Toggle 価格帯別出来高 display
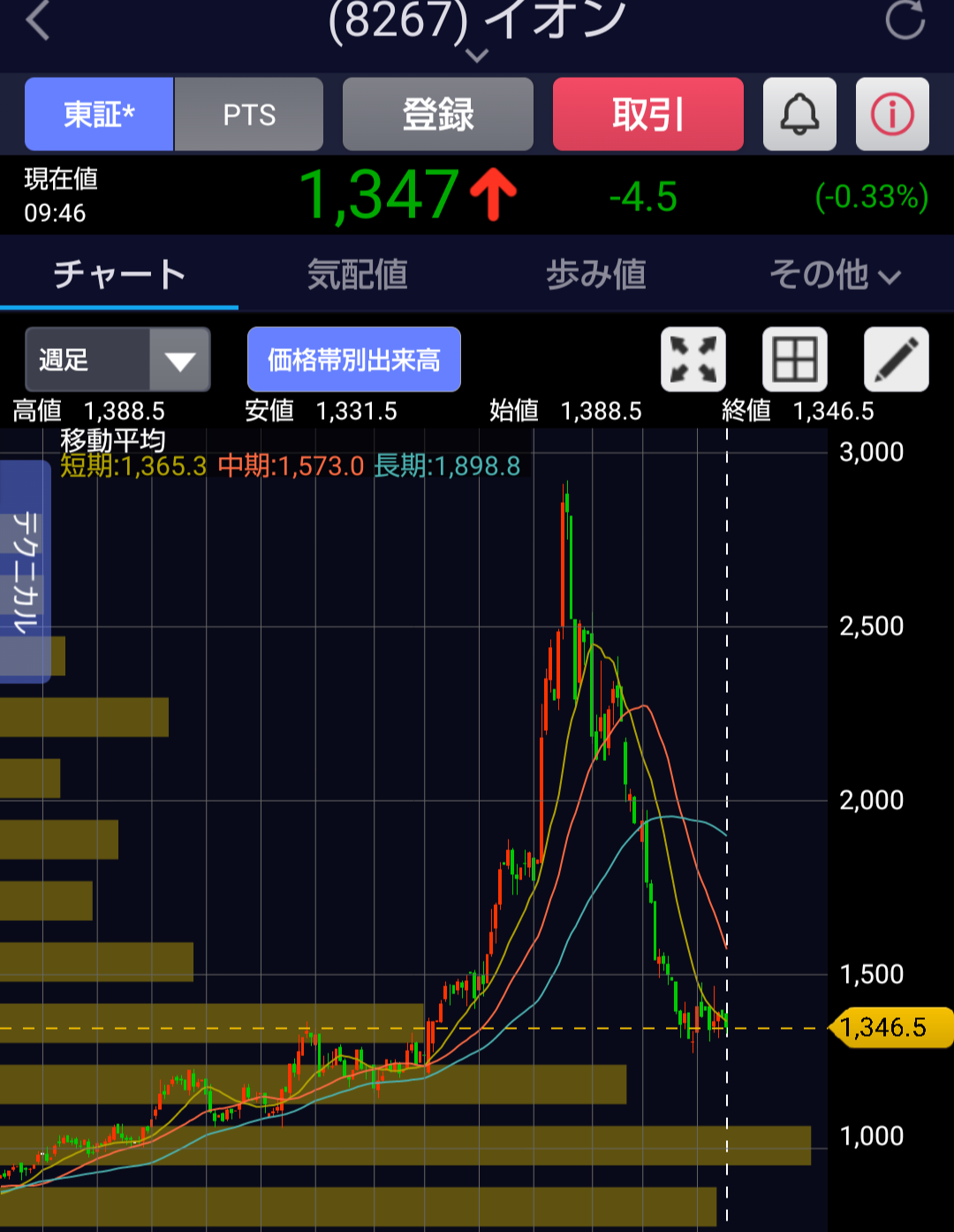Viewport: 954px width, 1232px height. tap(354, 360)
